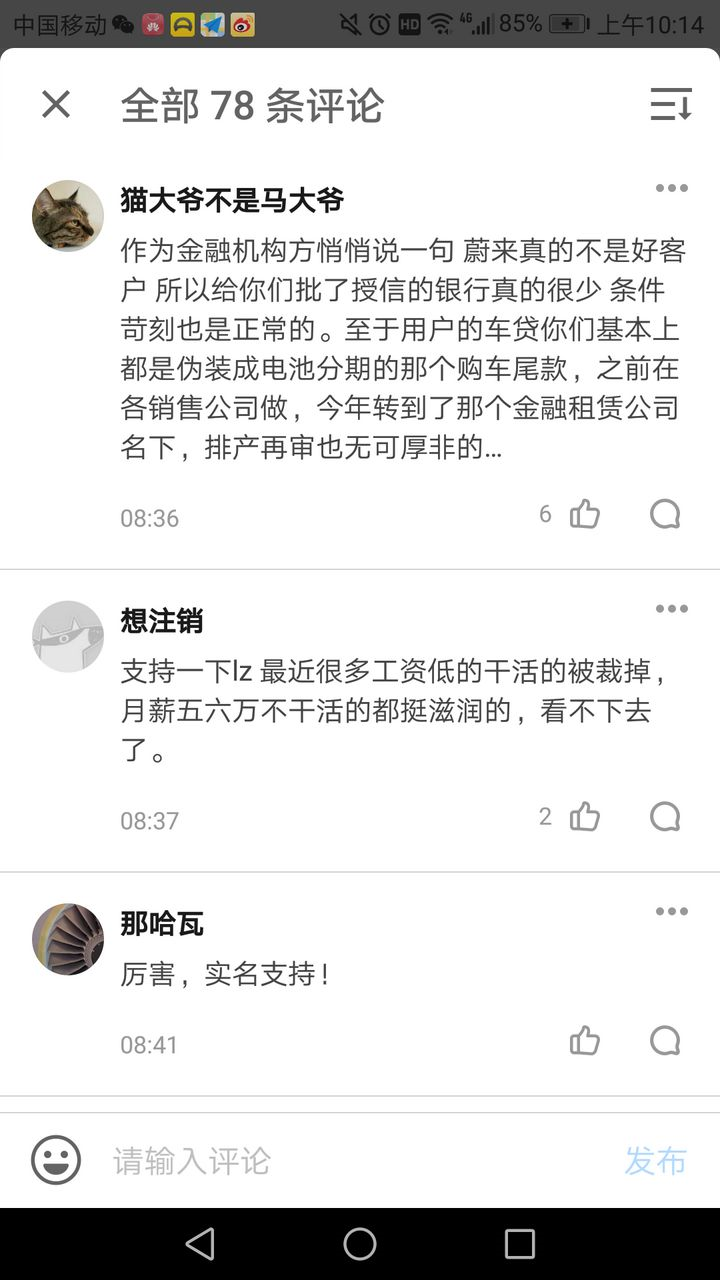The width and height of the screenshot is (720, 1280).
Task: Like 想注销's comment
Action: [x=585, y=817]
